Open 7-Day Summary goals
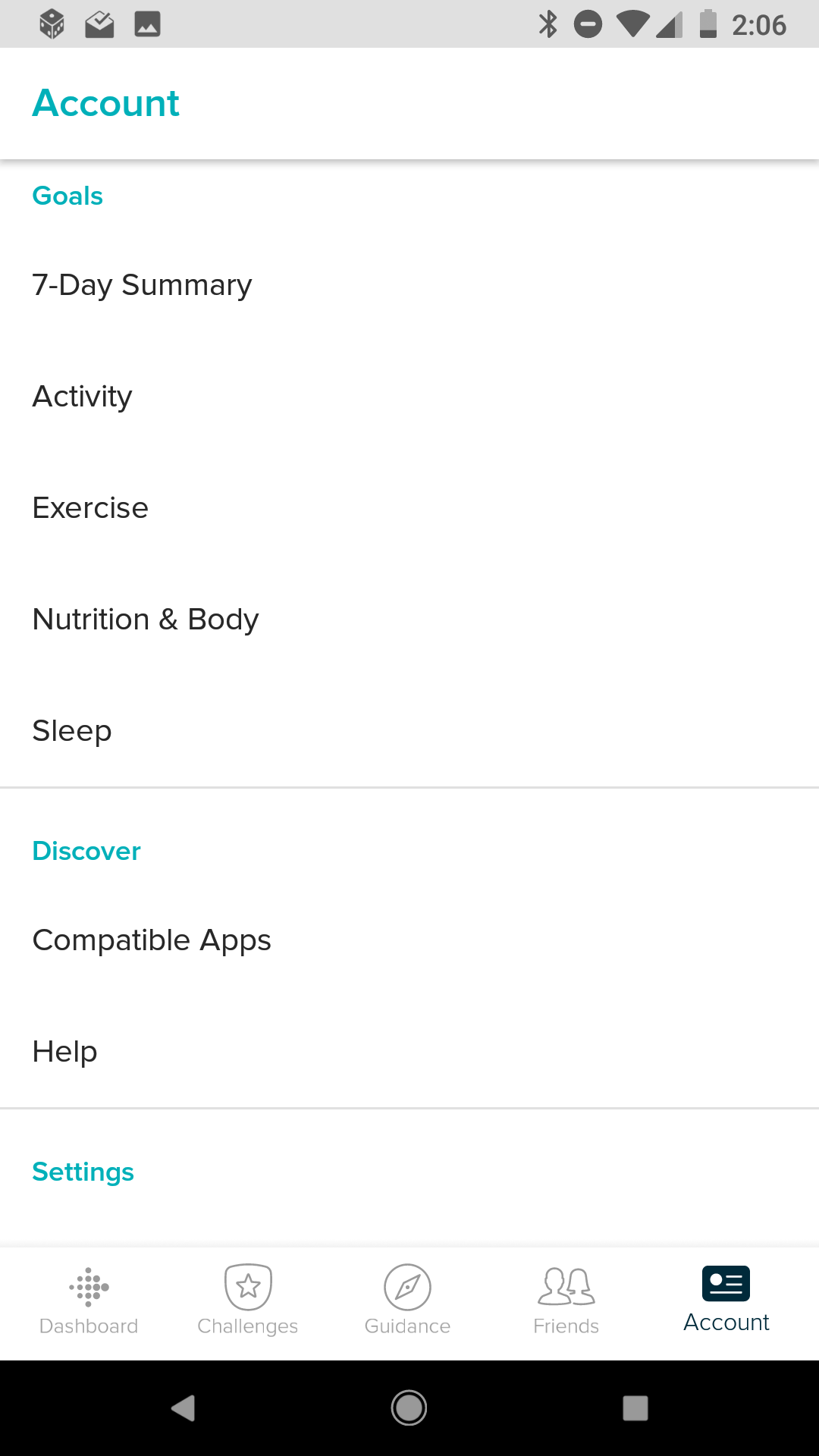Screen dimensions: 819x1456 (x=409, y=285)
